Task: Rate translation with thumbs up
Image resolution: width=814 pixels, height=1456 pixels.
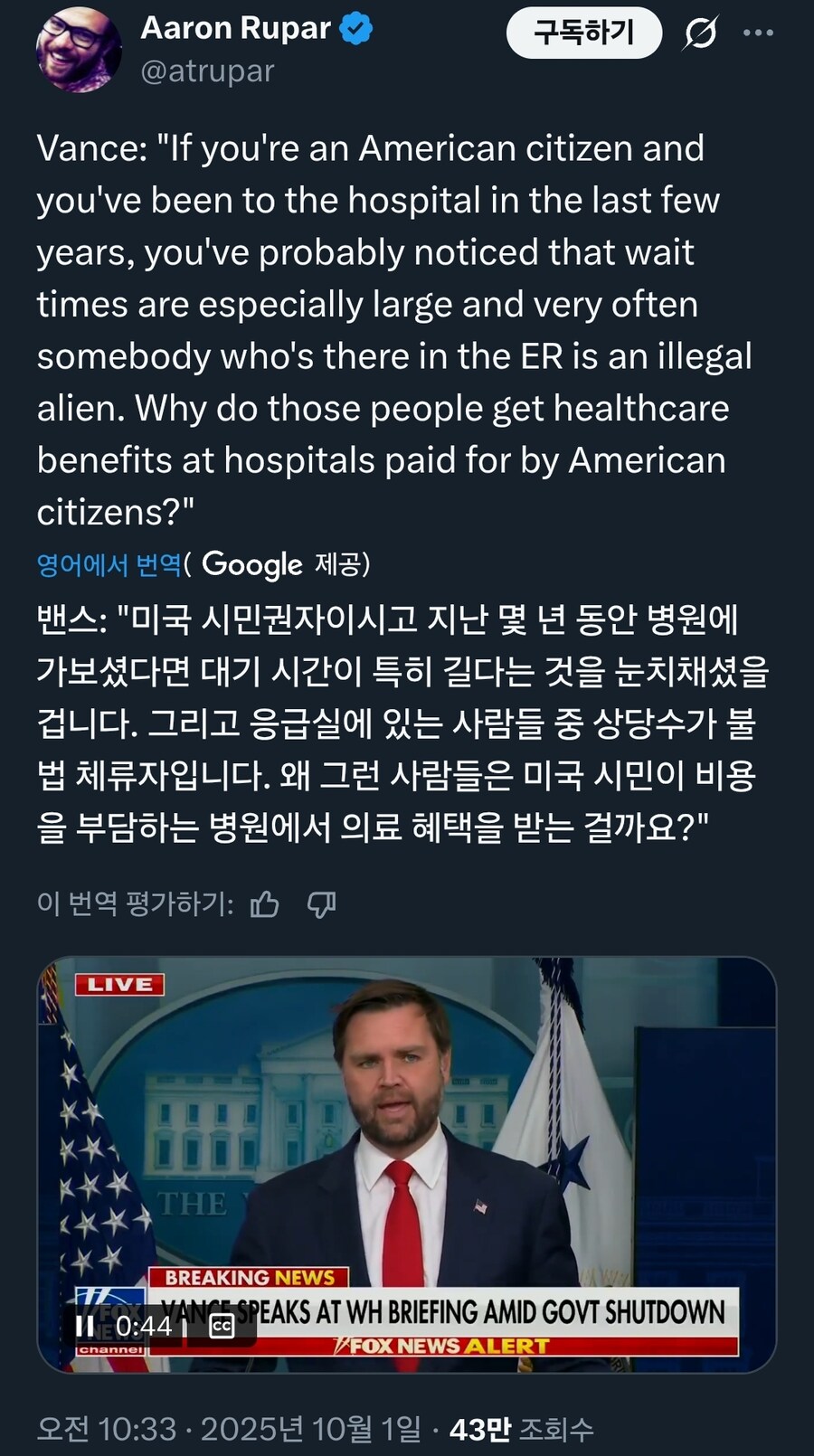Action: tap(265, 903)
